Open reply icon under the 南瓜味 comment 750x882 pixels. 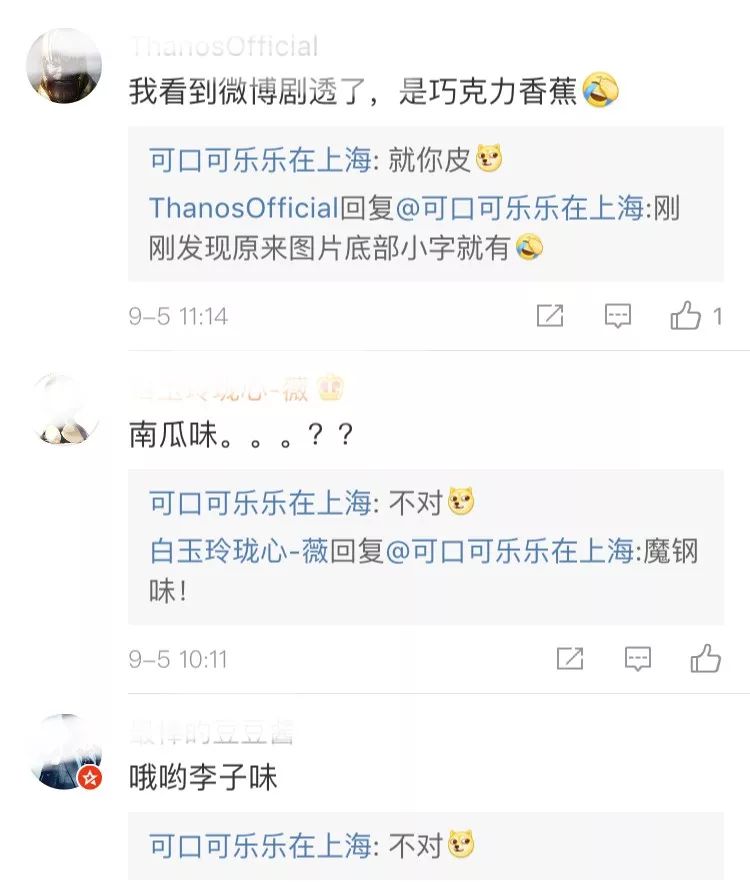(637, 658)
